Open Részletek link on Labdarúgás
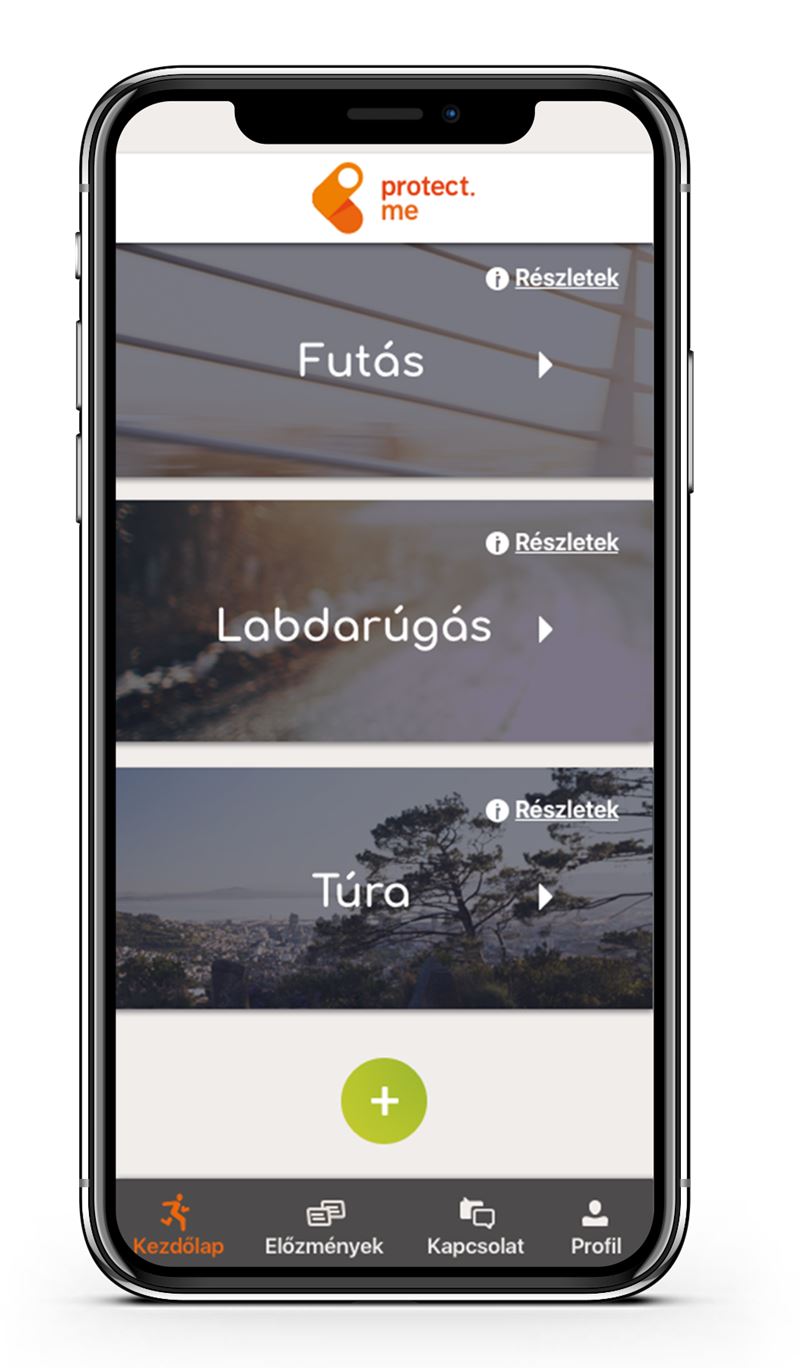This screenshot has width=800, height=1368. [x=552, y=543]
